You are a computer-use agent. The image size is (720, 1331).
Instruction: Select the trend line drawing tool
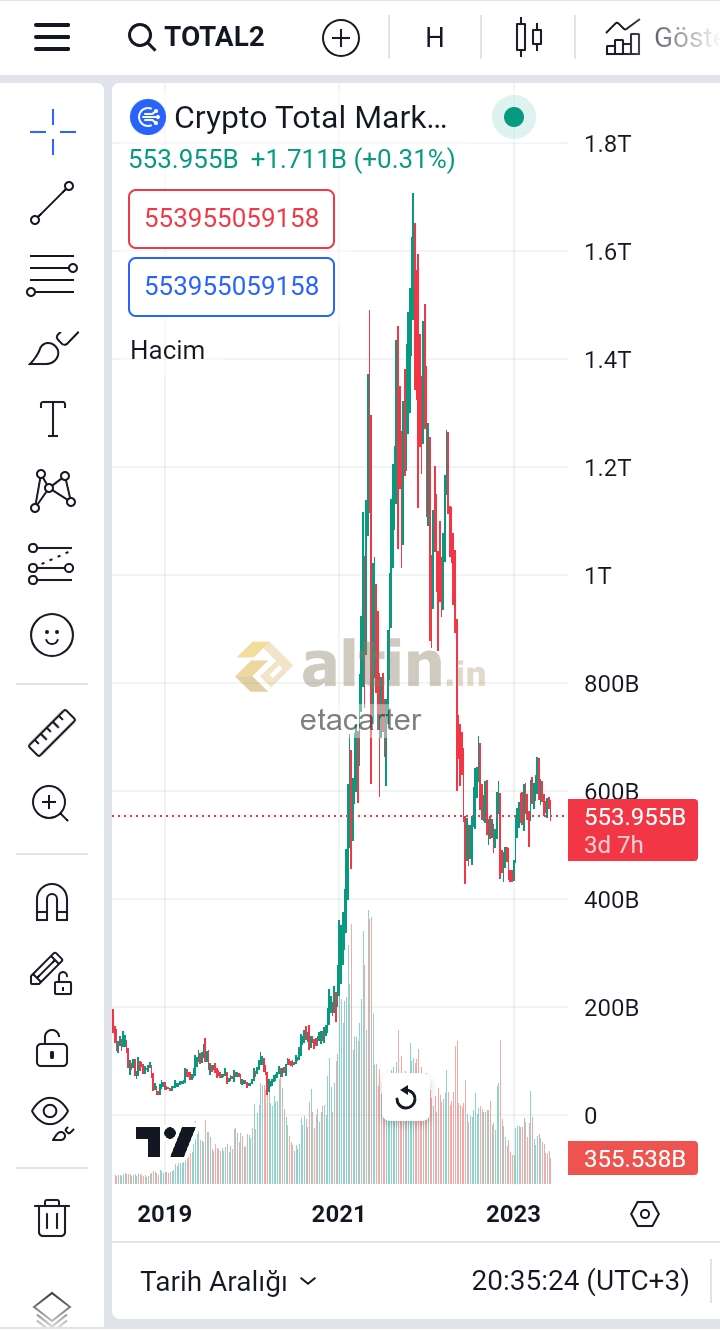52,203
